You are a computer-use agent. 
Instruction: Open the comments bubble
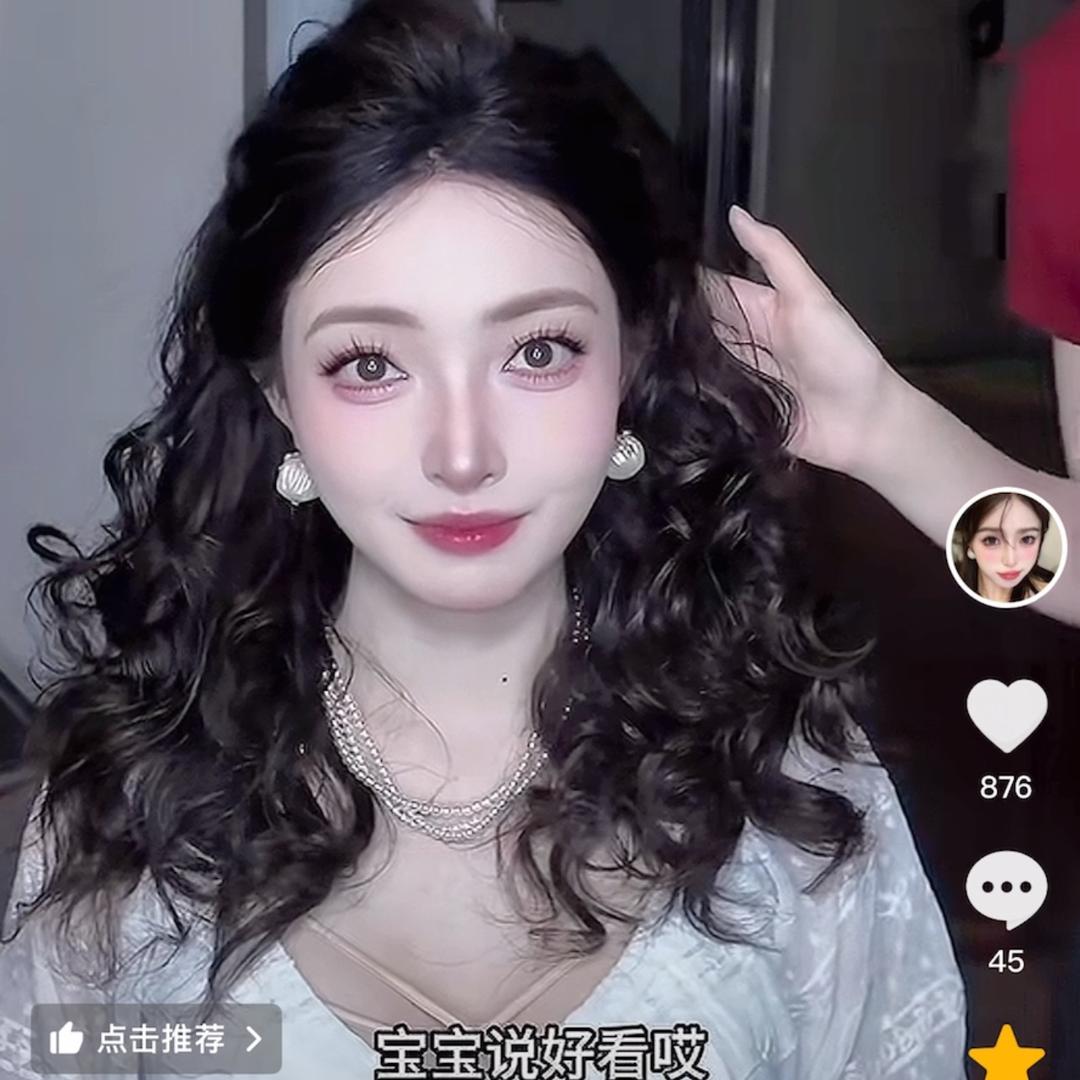(x=1006, y=889)
